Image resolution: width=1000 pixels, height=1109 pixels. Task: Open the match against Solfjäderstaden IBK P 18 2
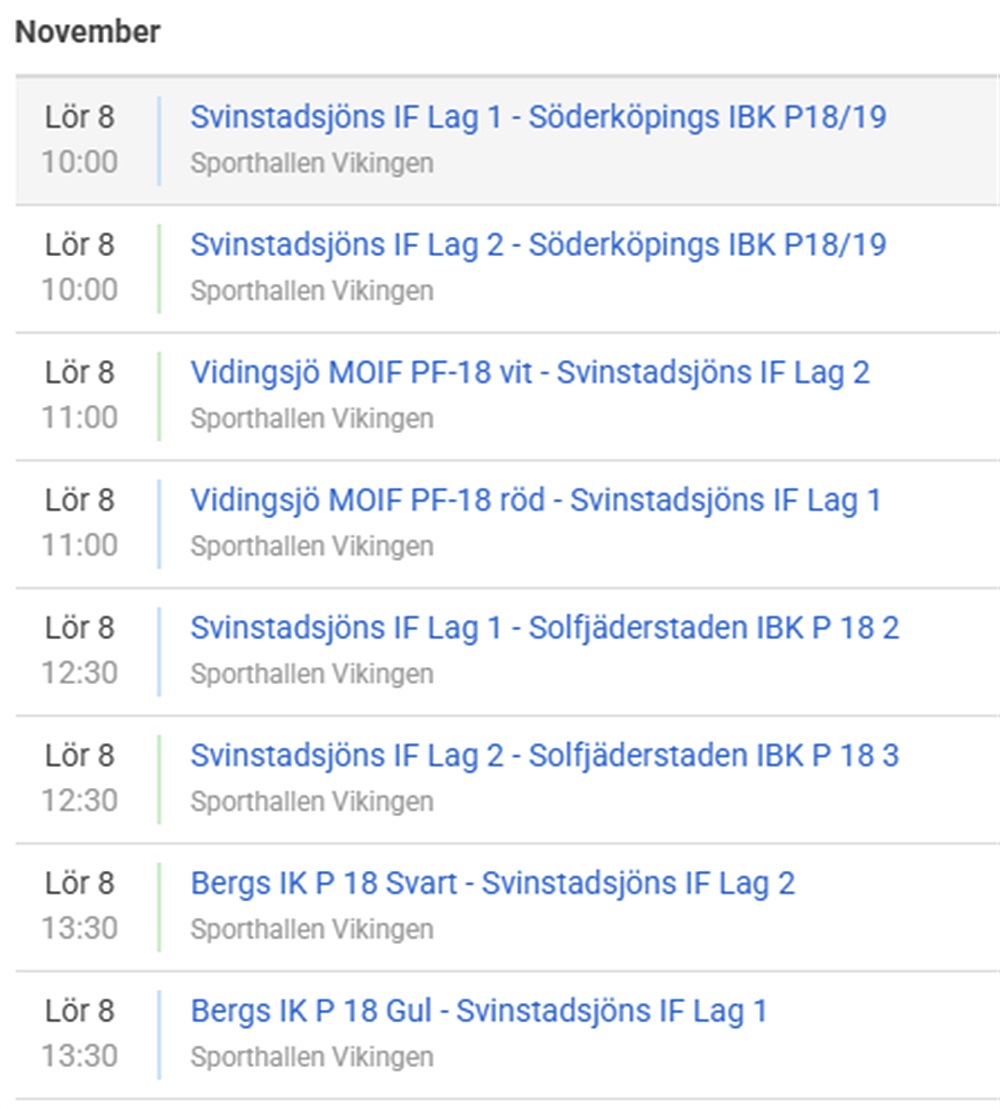click(545, 628)
